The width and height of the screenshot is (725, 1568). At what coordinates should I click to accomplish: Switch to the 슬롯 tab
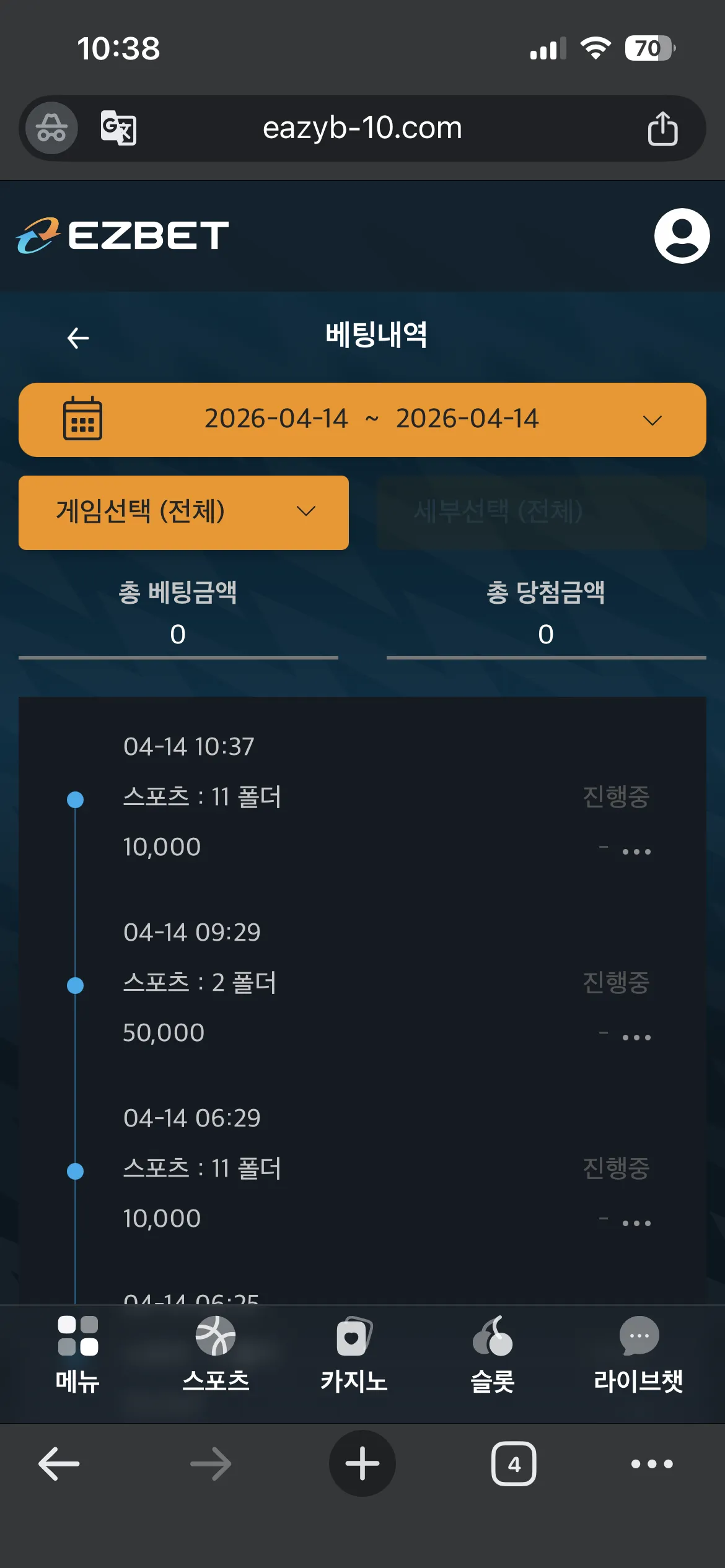coord(493,1355)
